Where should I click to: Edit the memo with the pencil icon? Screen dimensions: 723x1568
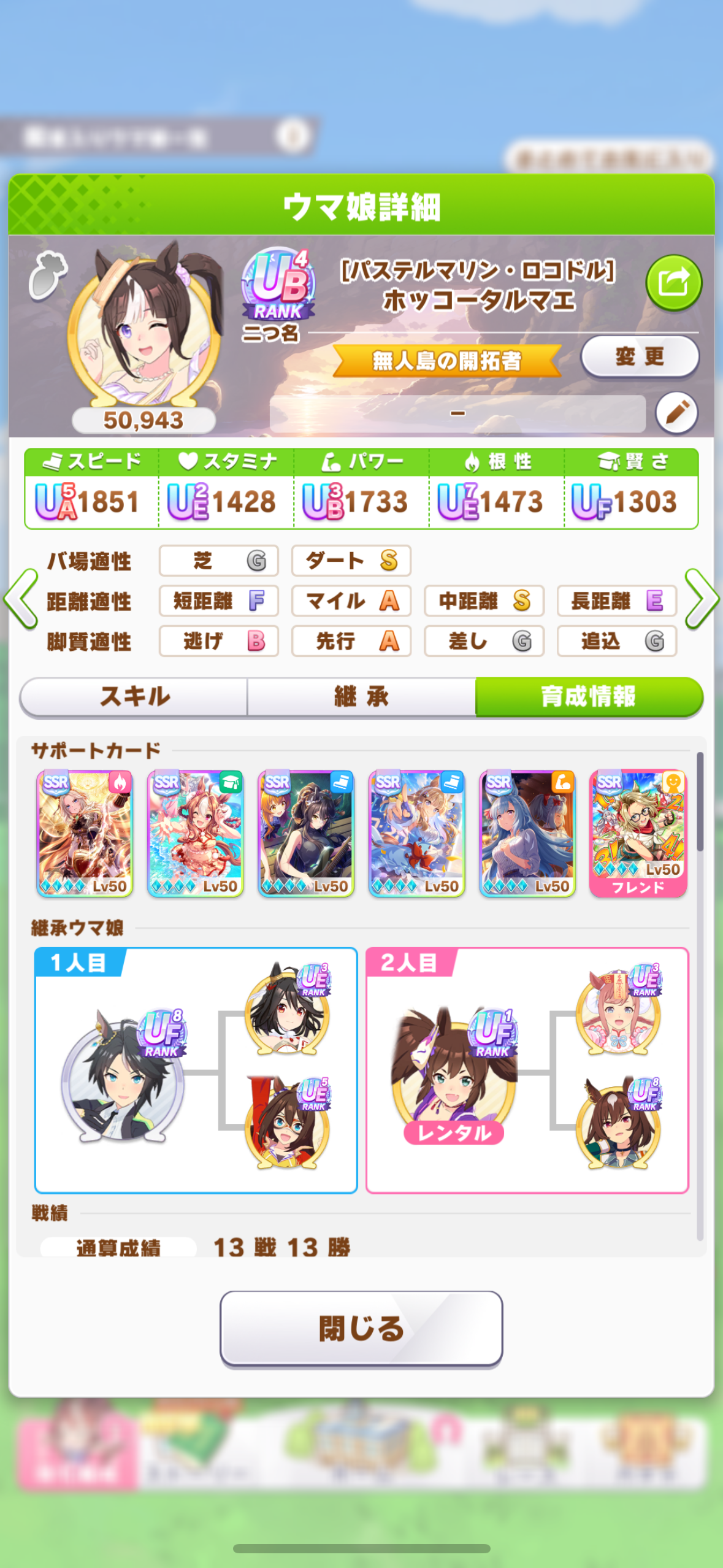pyautogui.click(x=676, y=412)
